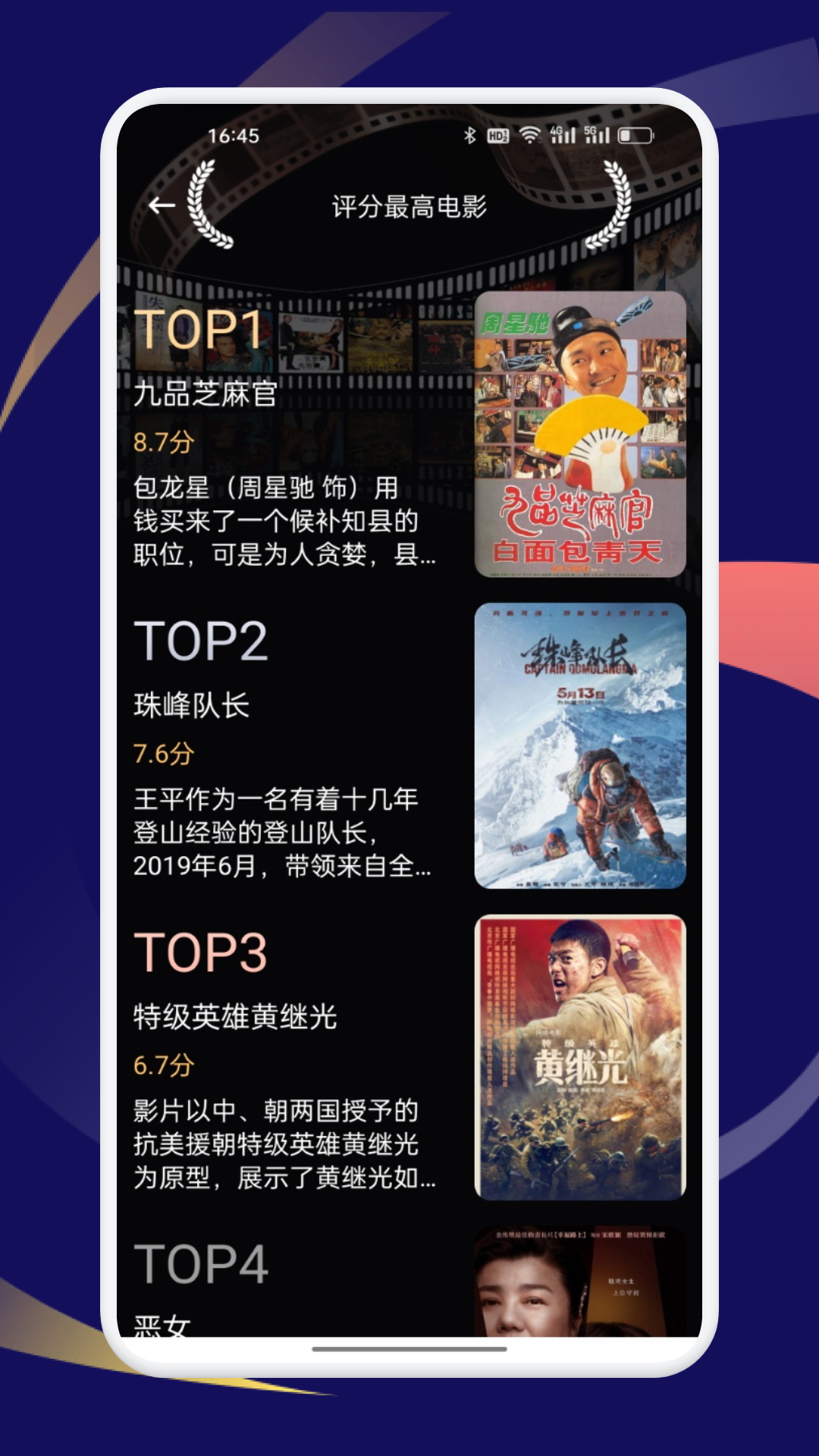Image resolution: width=819 pixels, height=1456 pixels.
Task: Expand the truncated 九品芝麻官 description
Action: pyautogui.click(x=281, y=525)
